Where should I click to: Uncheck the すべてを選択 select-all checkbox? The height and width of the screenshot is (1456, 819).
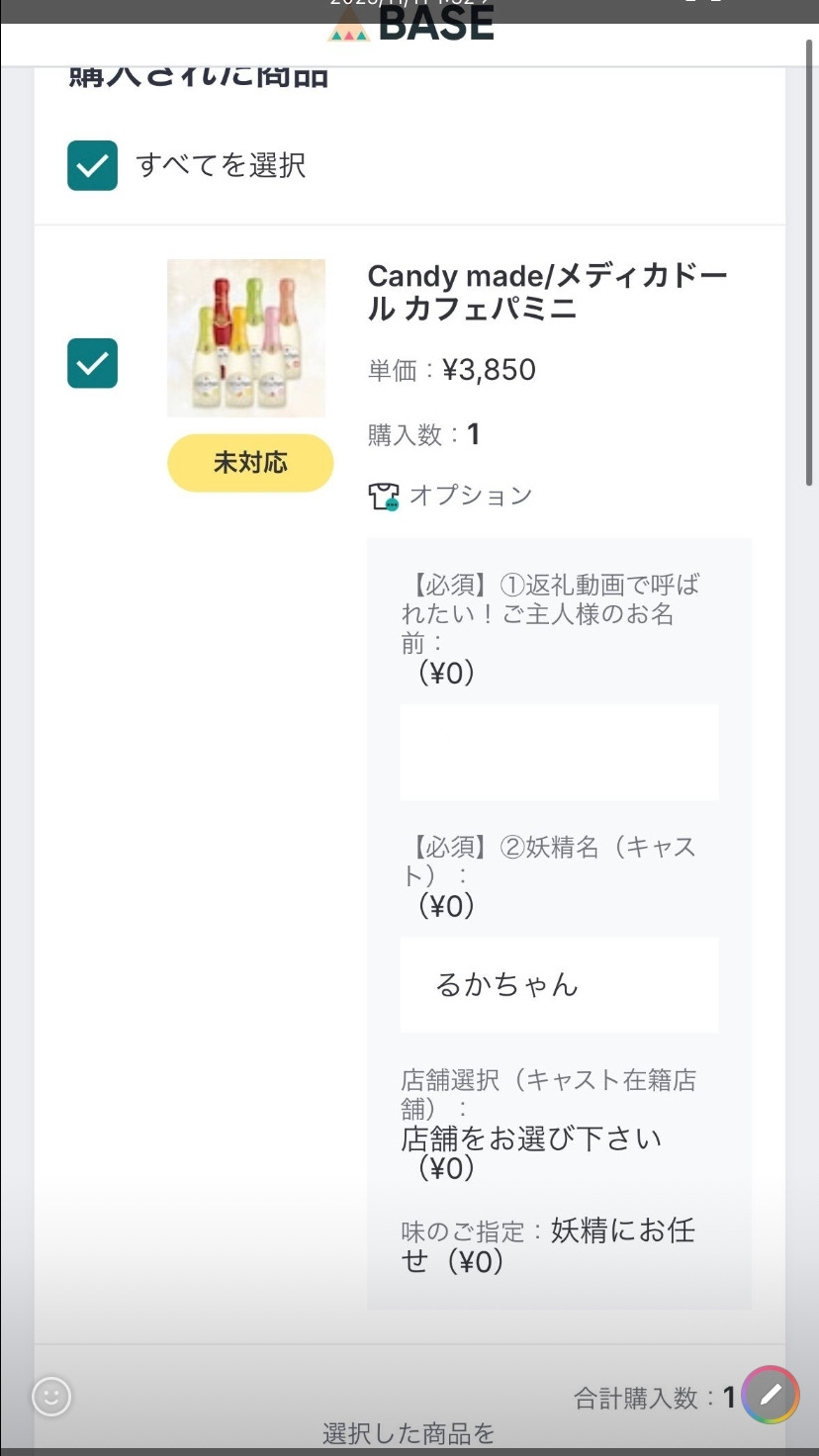pos(92,165)
